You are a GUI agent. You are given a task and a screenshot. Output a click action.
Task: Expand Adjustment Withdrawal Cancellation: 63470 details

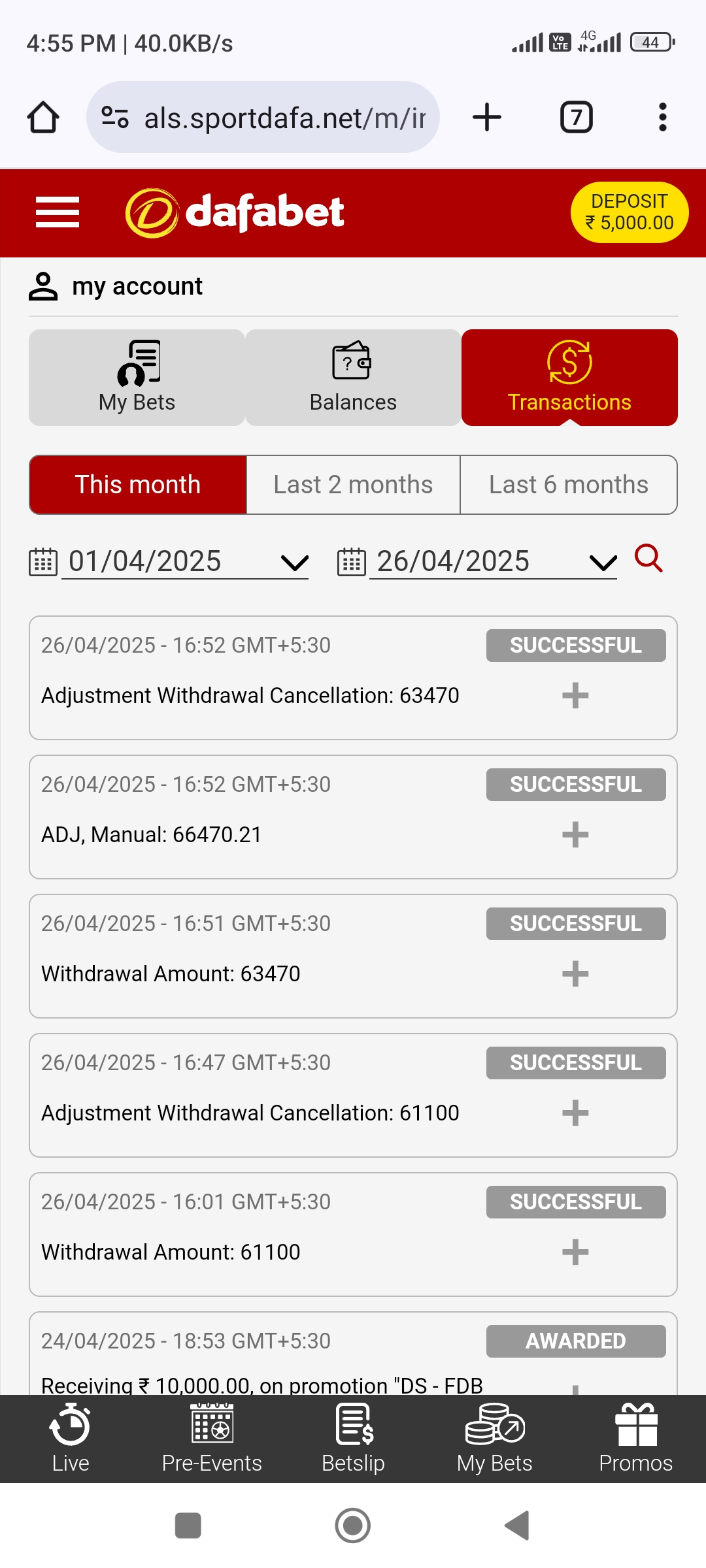tap(575, 695)
